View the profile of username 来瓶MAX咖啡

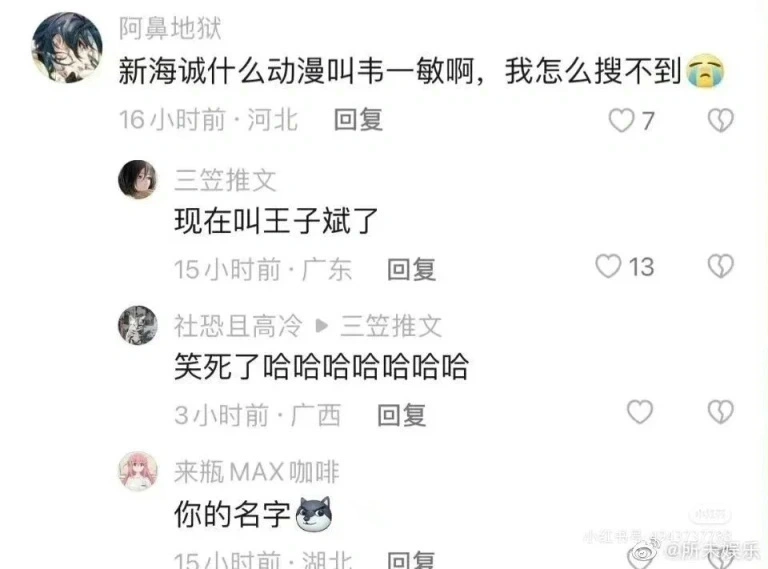(x=257, y=471)
